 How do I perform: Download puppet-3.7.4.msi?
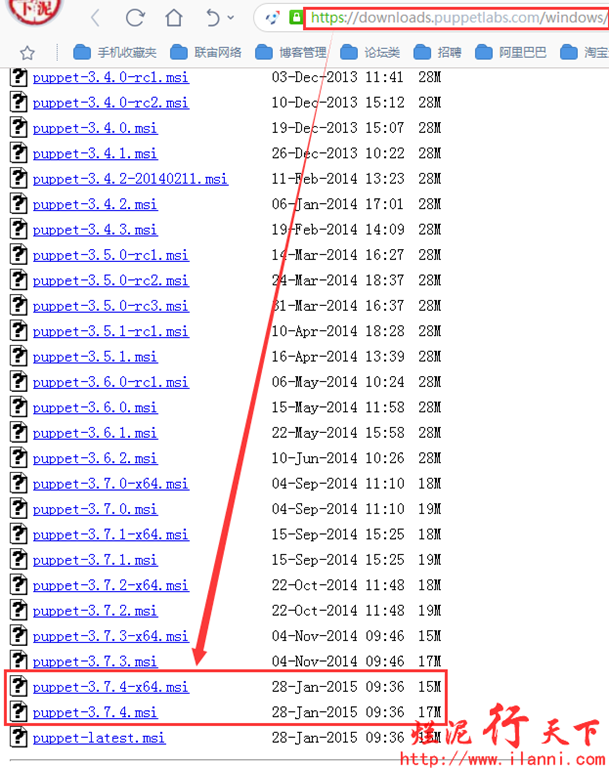pyautogui.click(x=94, y=712)
